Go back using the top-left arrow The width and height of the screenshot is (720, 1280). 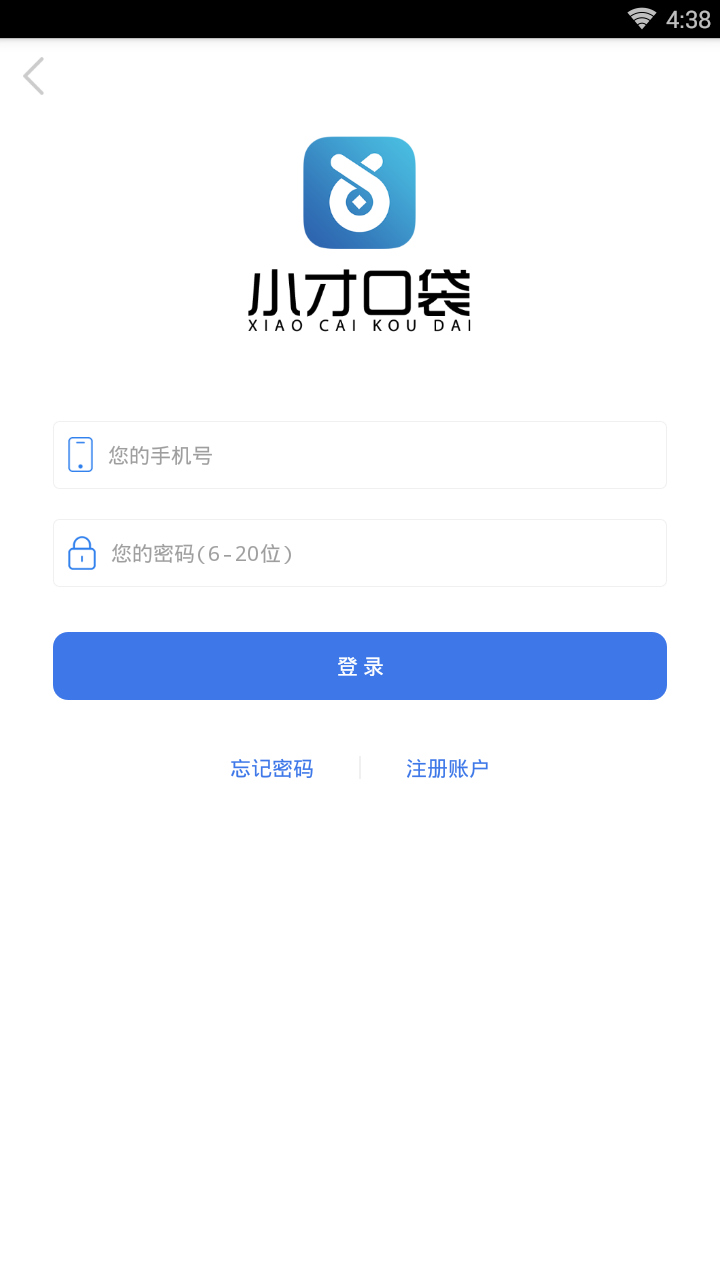[x=34, y=76]
